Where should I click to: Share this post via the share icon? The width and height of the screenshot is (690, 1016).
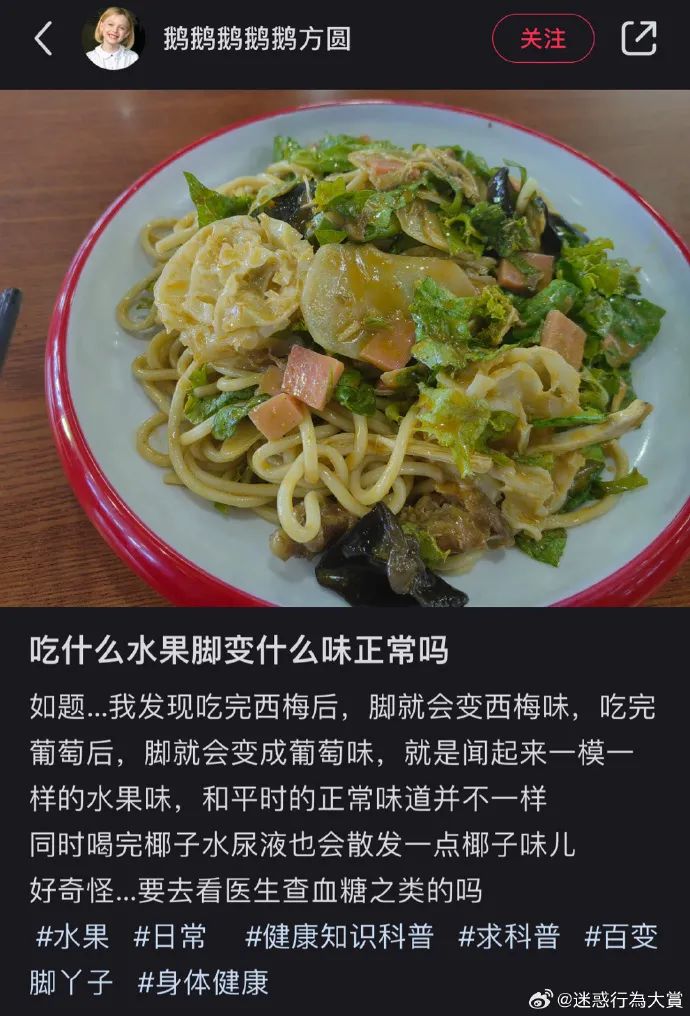pos(639,39)
